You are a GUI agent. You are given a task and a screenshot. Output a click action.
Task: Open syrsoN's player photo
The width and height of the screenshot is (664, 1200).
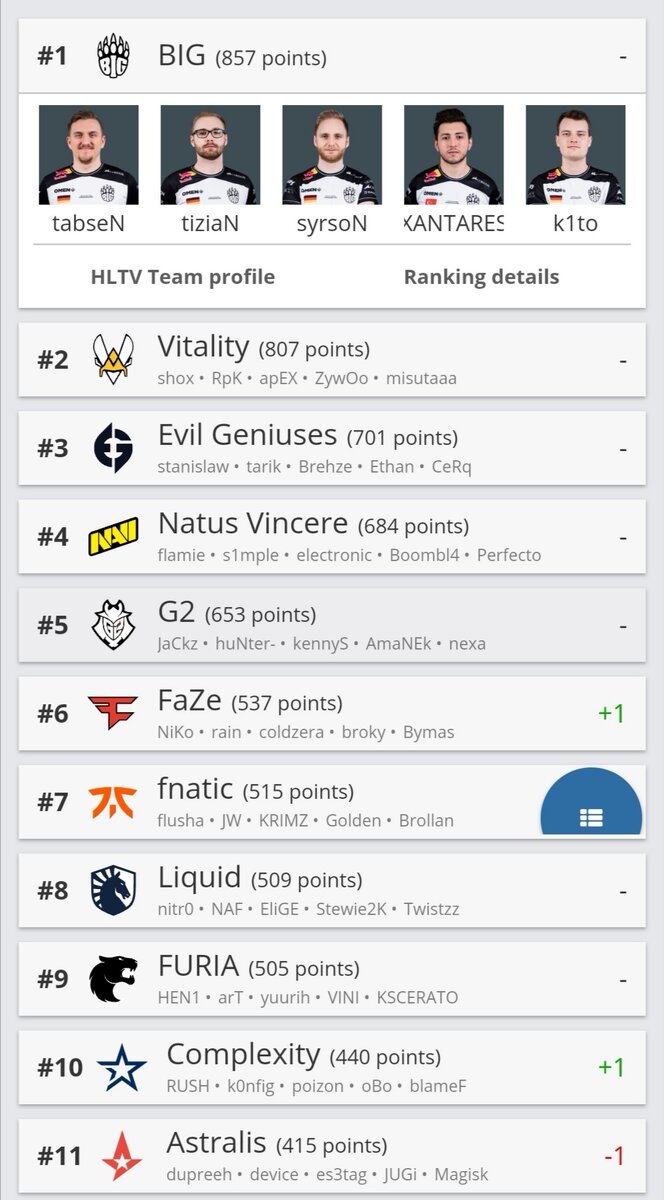point(332,155)
